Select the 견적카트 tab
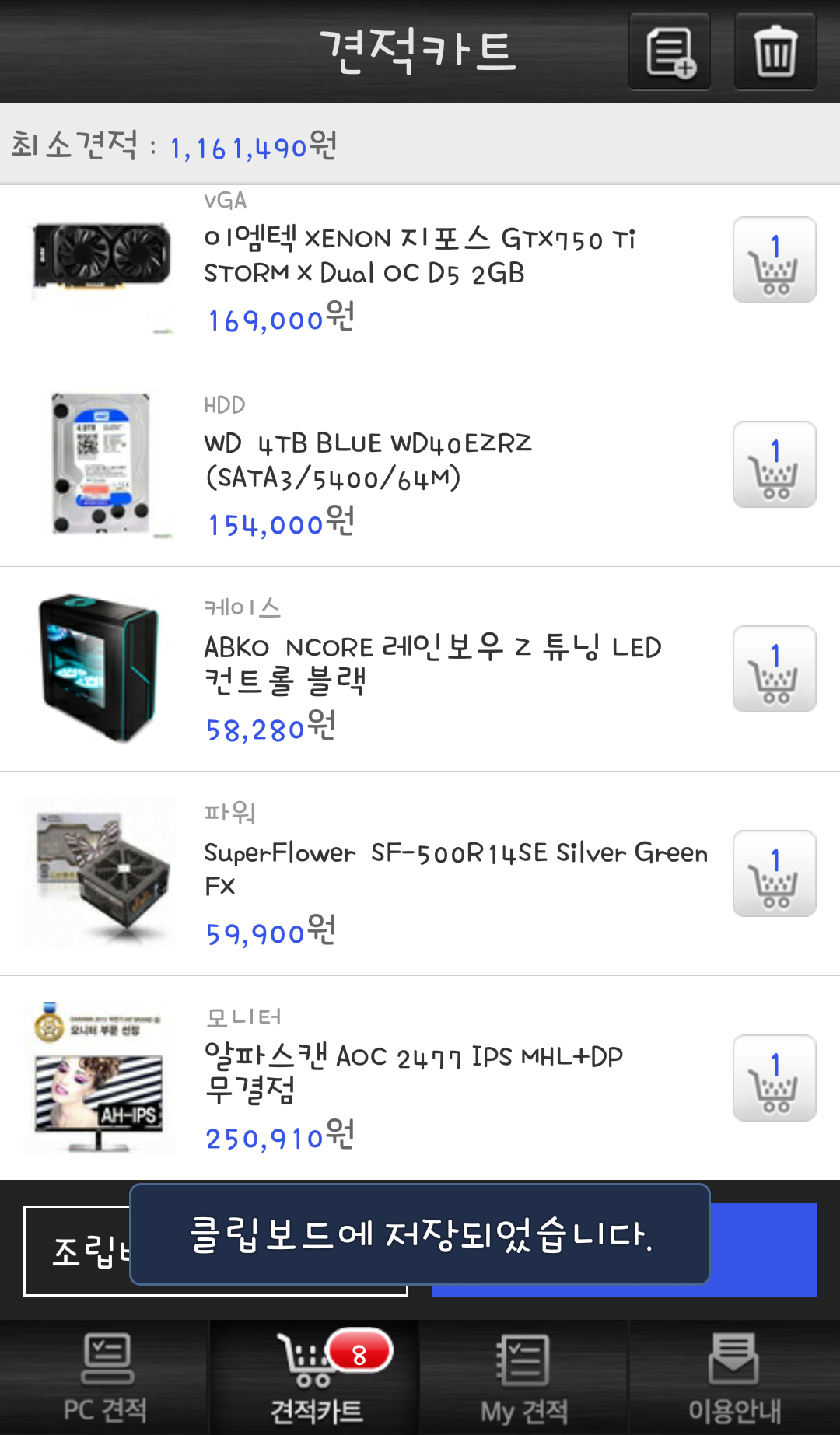This screenshot has width=840, height=1435. click(315, 1377)
